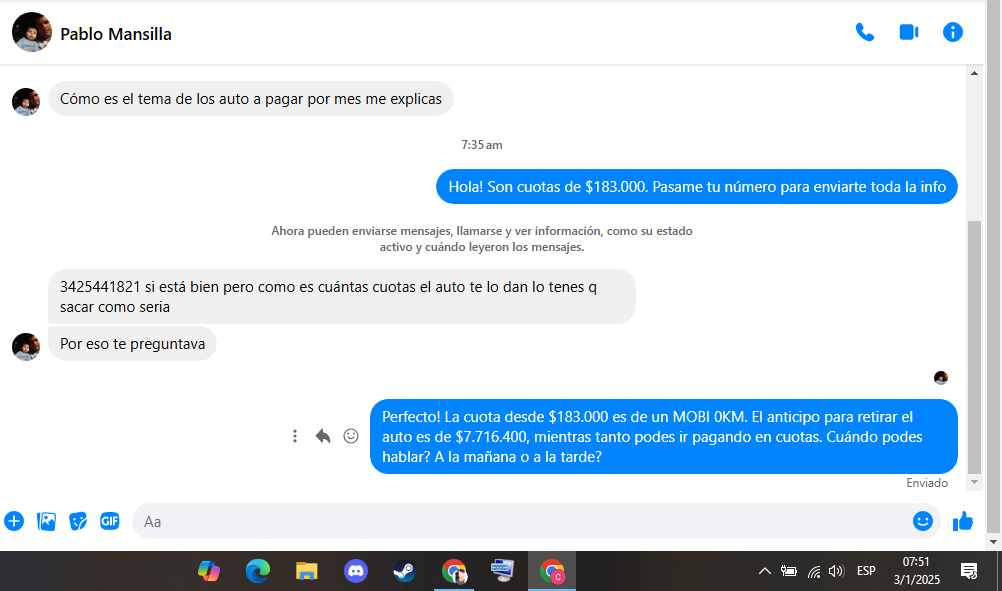Open File Explorer from the taskbar

tap(306, 571)
